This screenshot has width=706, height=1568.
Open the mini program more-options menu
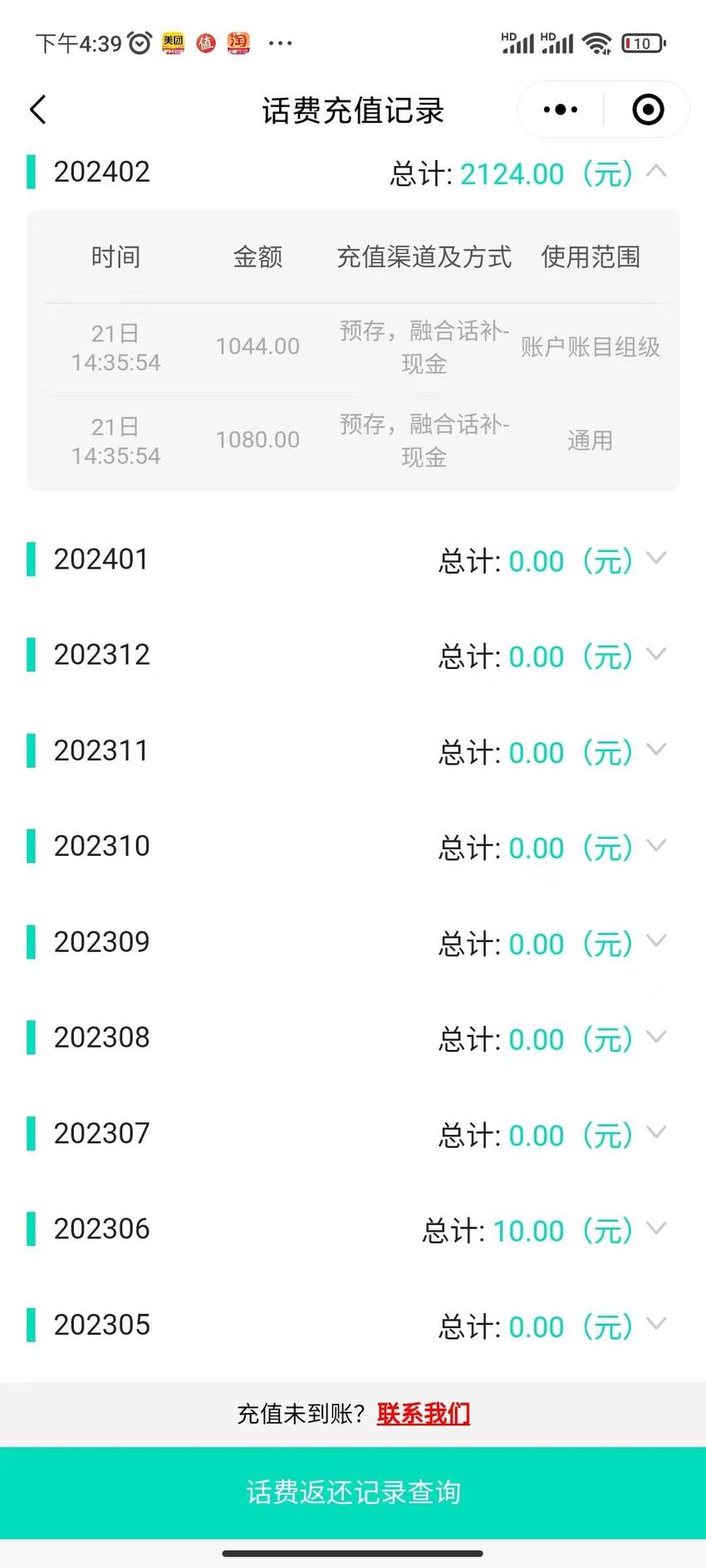[x=561, y=110]
